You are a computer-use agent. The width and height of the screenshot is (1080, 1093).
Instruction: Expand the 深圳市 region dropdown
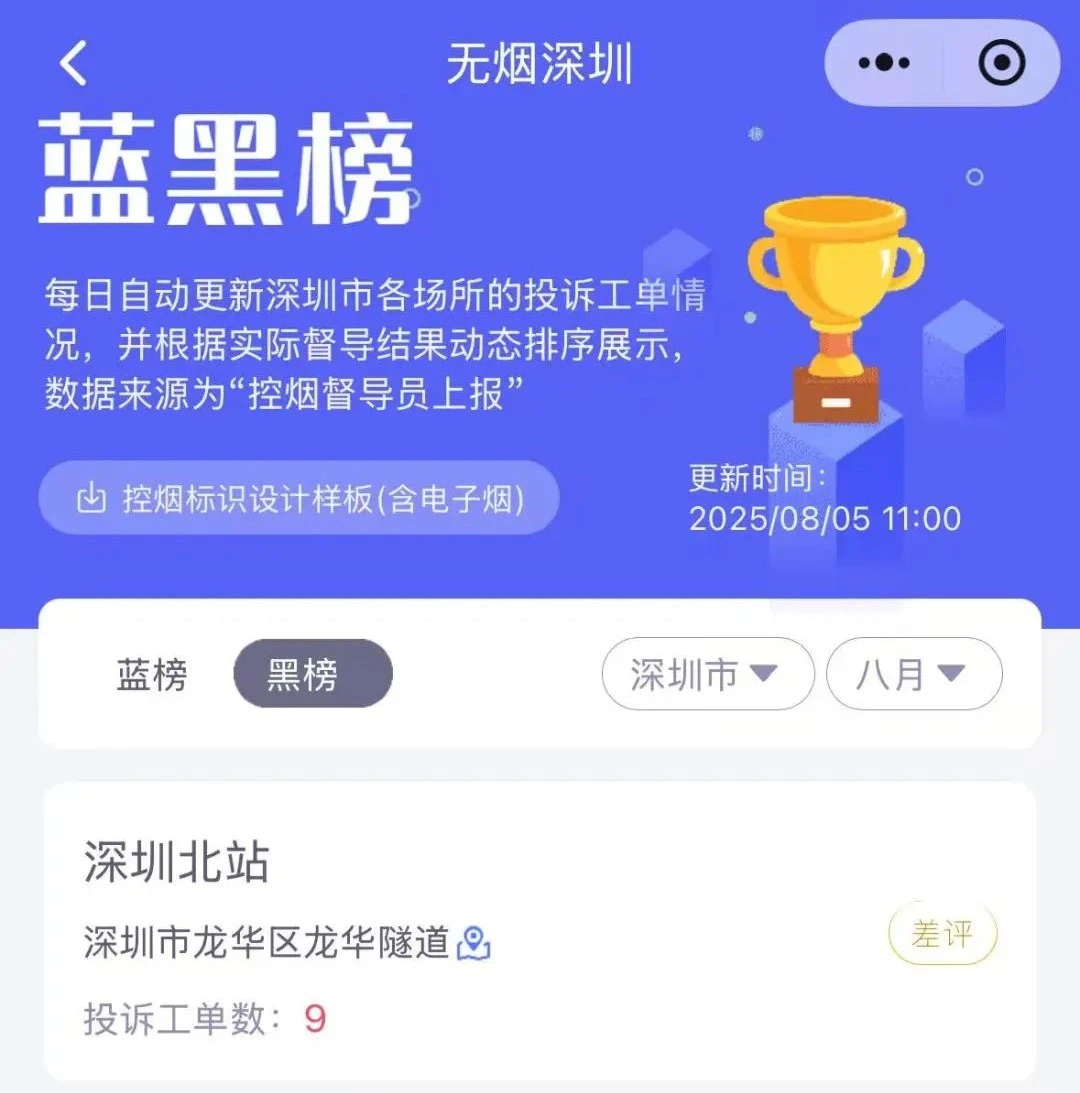(707, 675)
